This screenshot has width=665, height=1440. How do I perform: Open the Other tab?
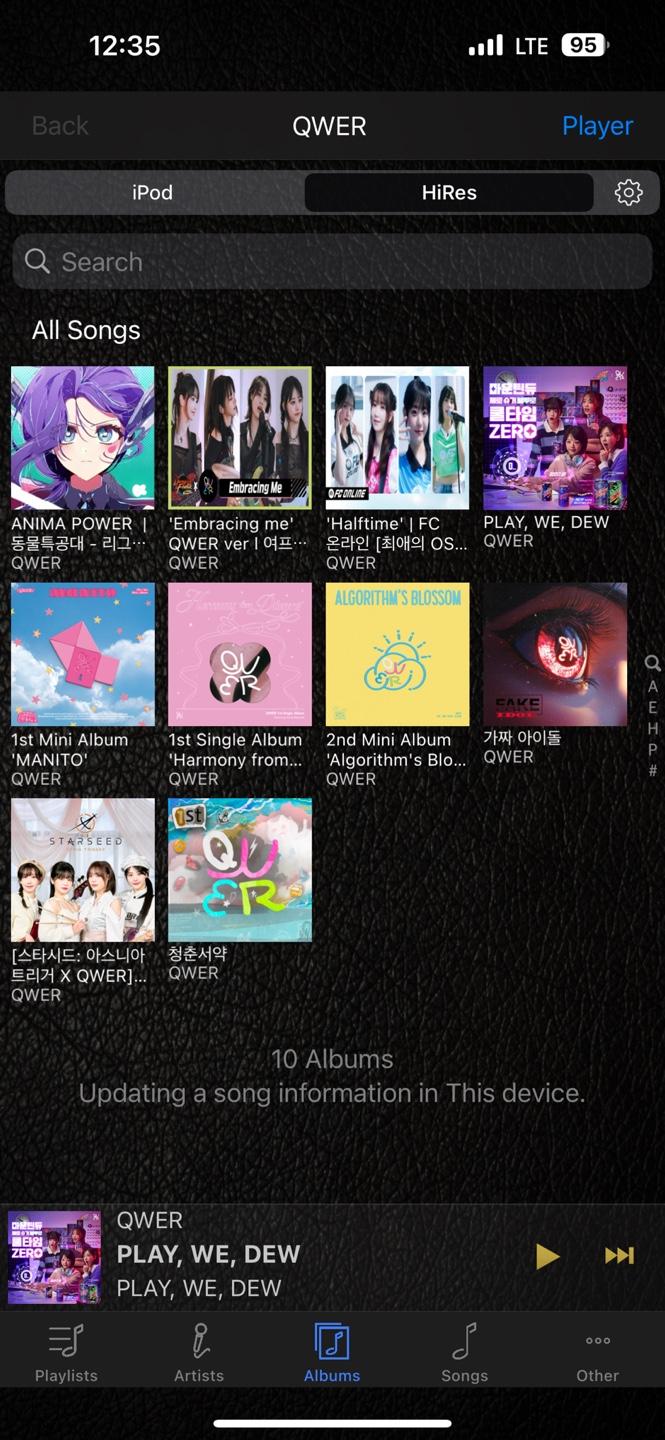pos(598,1353)
